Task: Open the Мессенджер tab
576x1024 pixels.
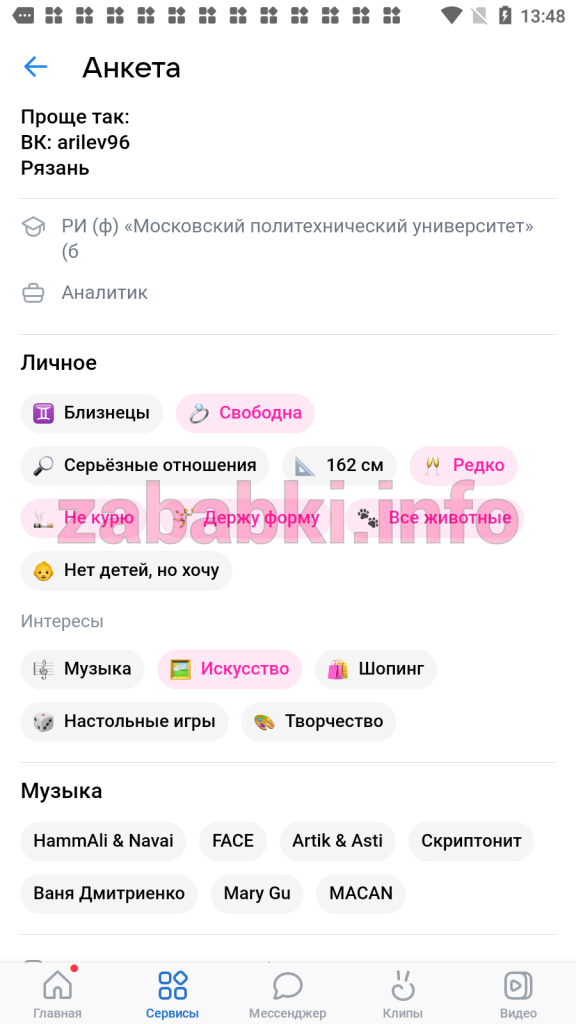Action: point(287,995)
